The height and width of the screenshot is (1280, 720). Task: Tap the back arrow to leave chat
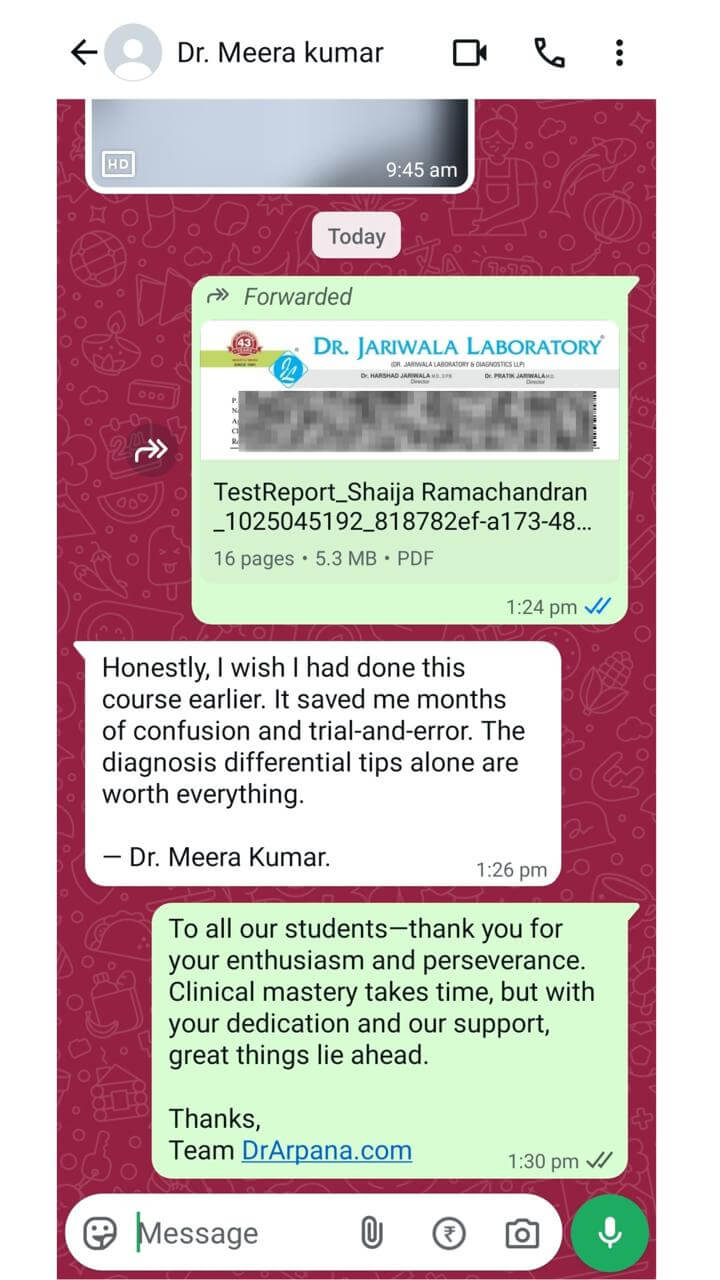point(85,52)
